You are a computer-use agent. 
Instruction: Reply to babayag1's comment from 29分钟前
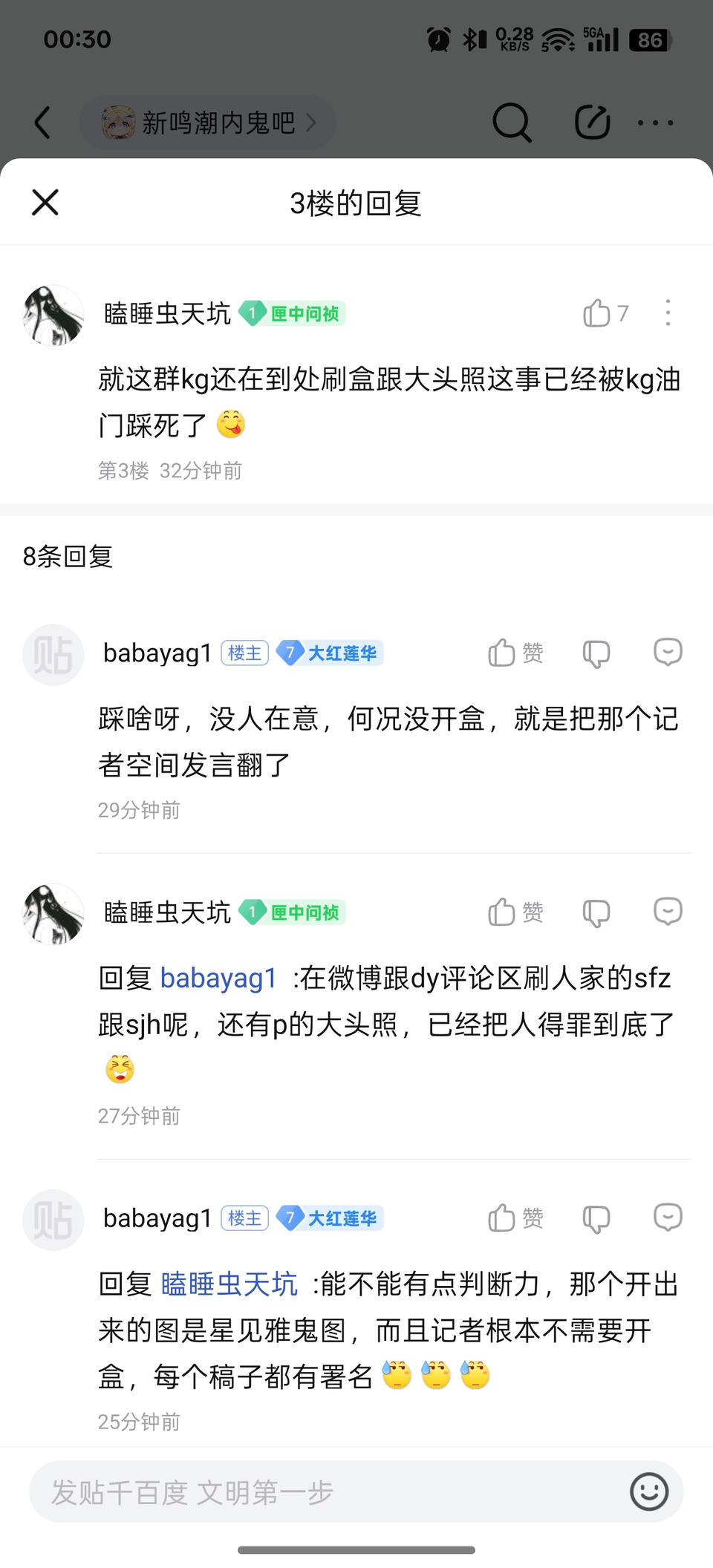tap(668, 652)
